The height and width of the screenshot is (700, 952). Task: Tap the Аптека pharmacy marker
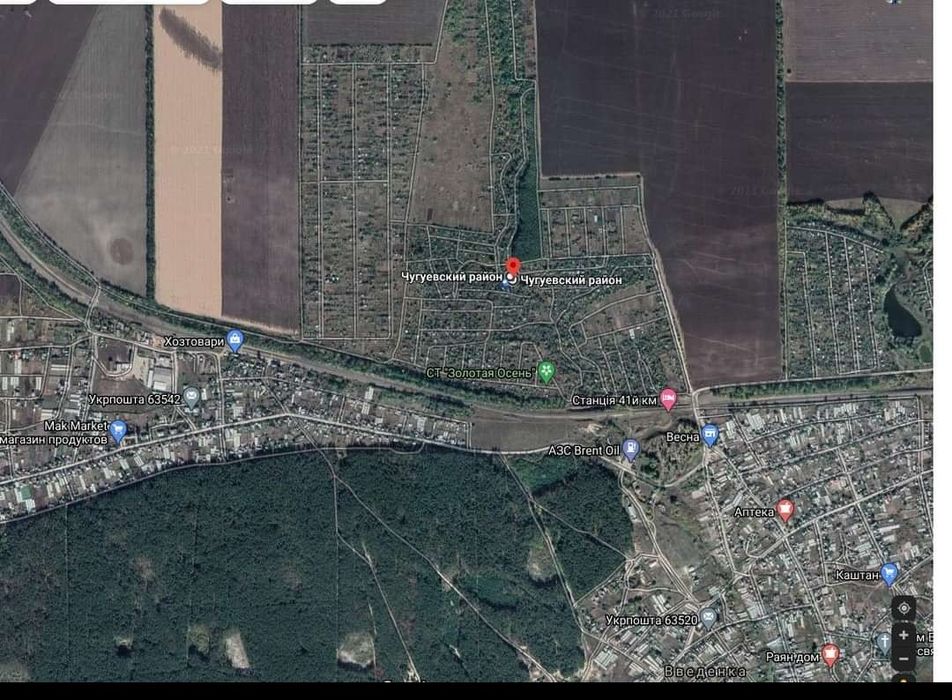[x=785, y=510]
